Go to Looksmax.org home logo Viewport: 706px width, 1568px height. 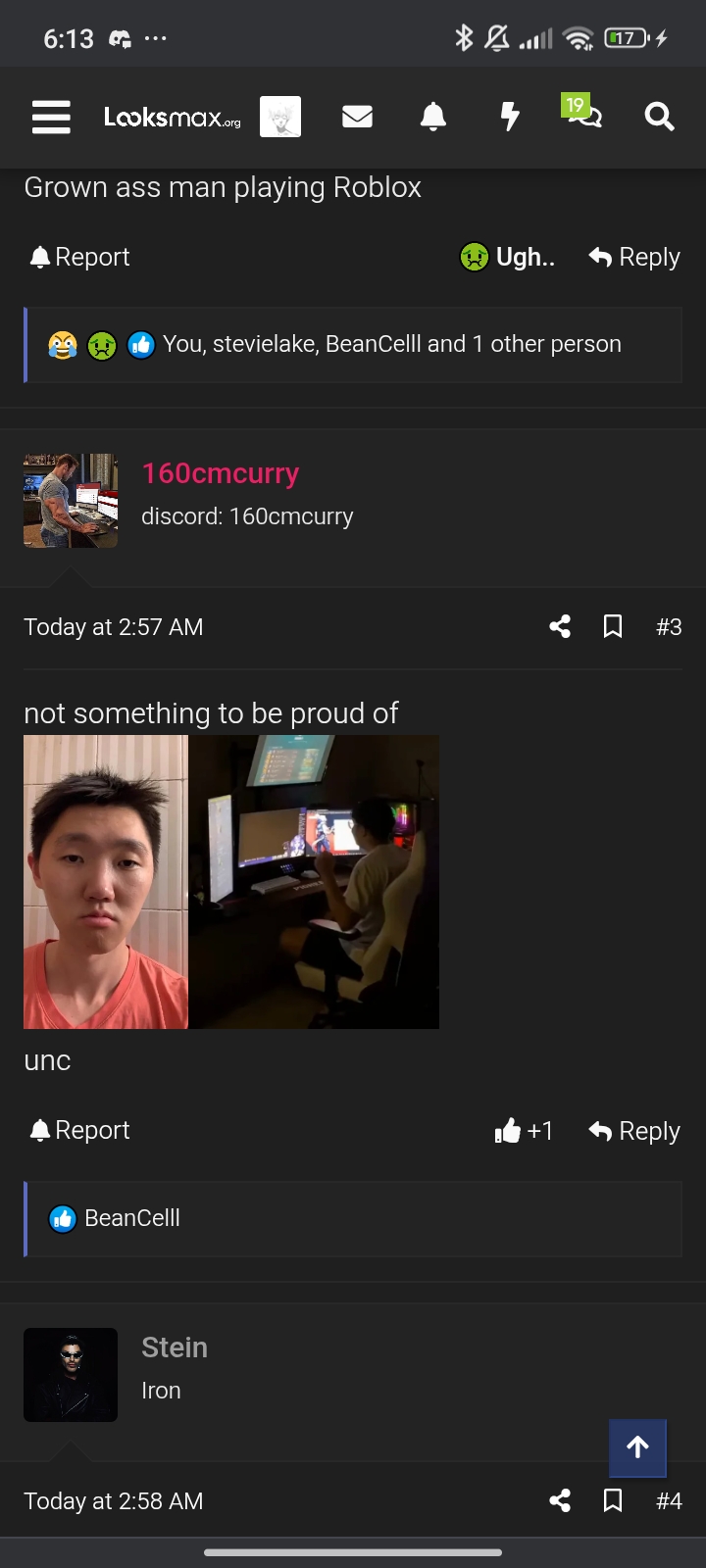(x=173, y=118)
